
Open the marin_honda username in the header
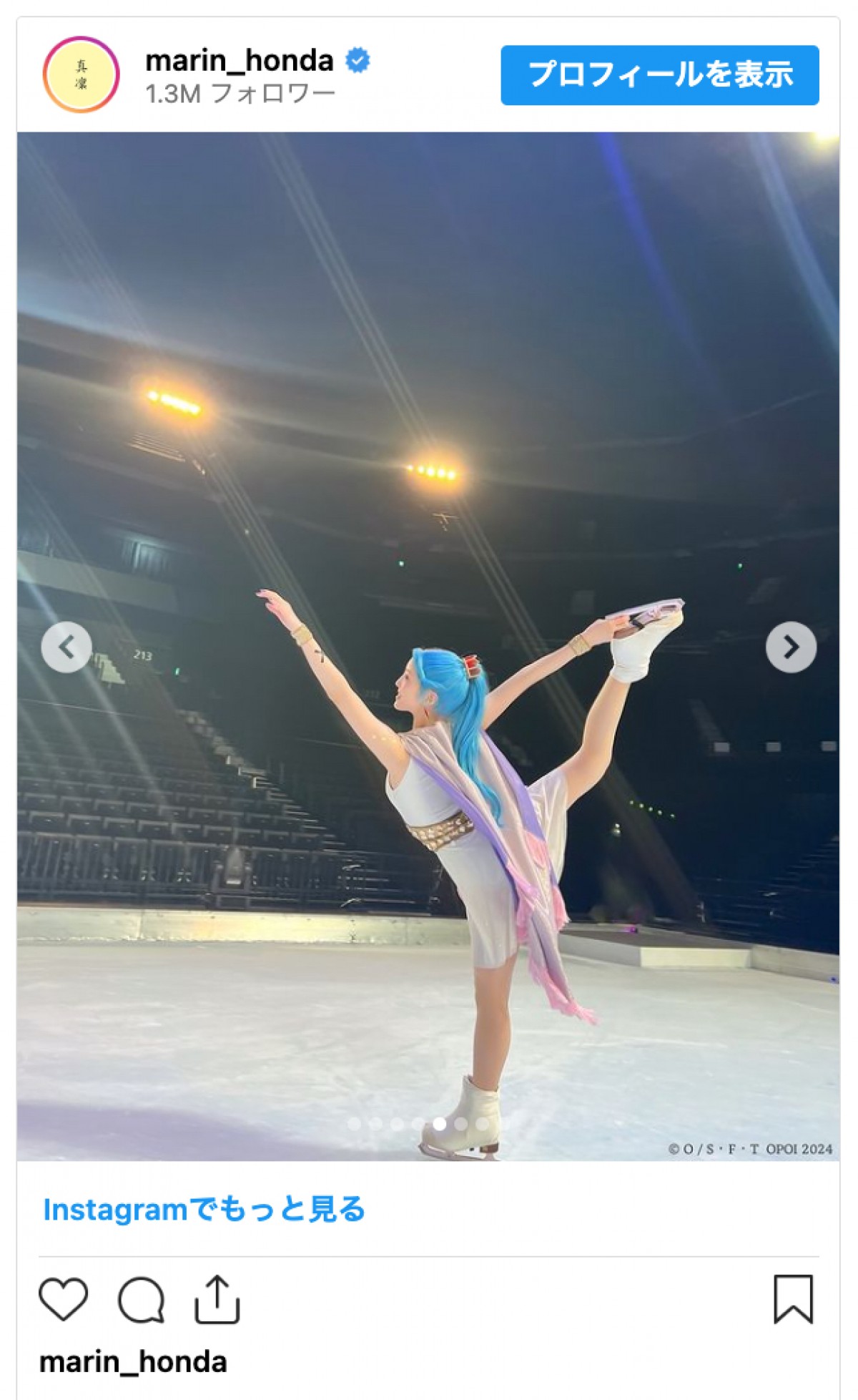pos(240,61)
